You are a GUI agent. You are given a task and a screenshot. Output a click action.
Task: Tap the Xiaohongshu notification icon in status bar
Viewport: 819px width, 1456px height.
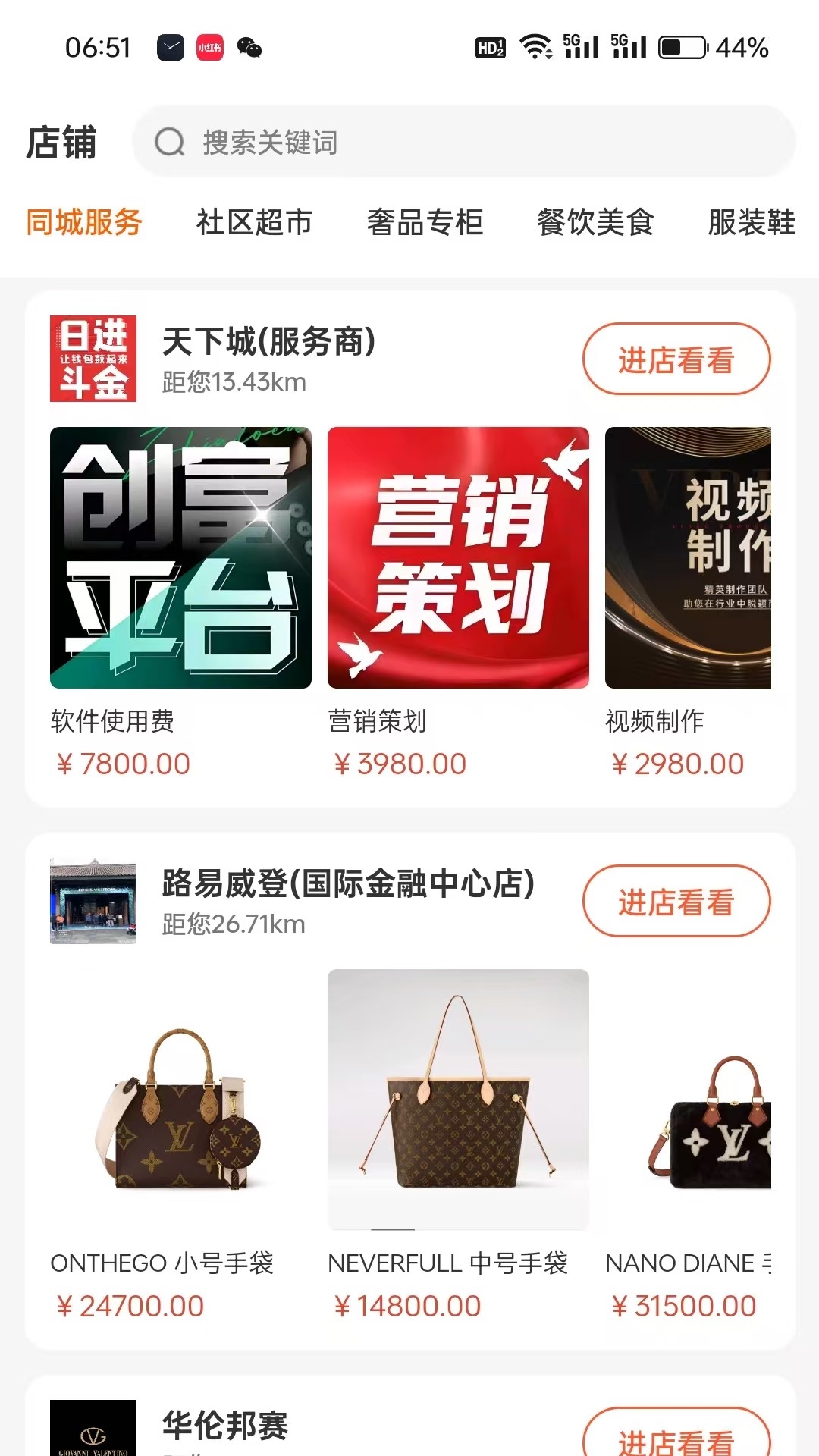tap(210, 48)
